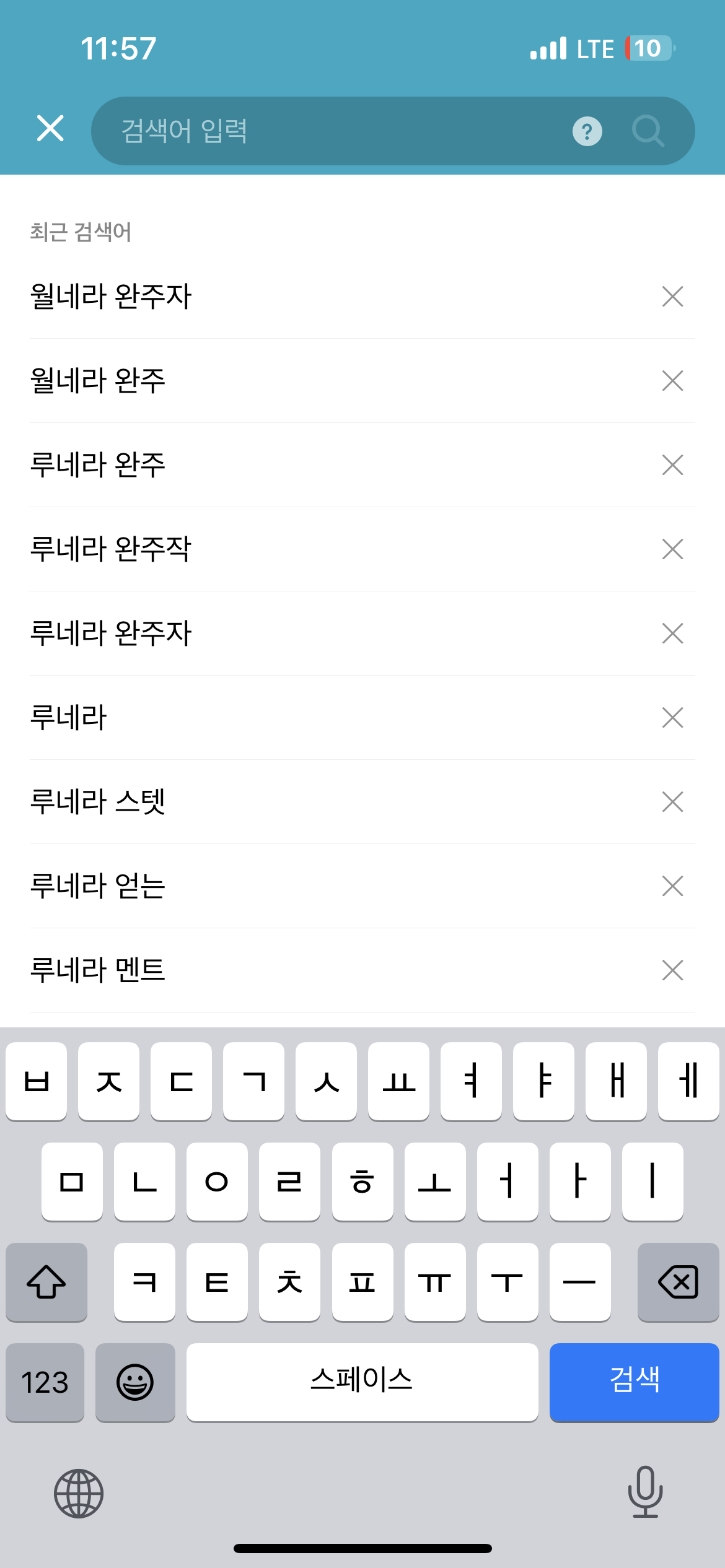Remove 윌네라 완주 from recent searches
The height and width of the screenshot is (1568, 725).
pyautogui.click(x=672, y=381)
